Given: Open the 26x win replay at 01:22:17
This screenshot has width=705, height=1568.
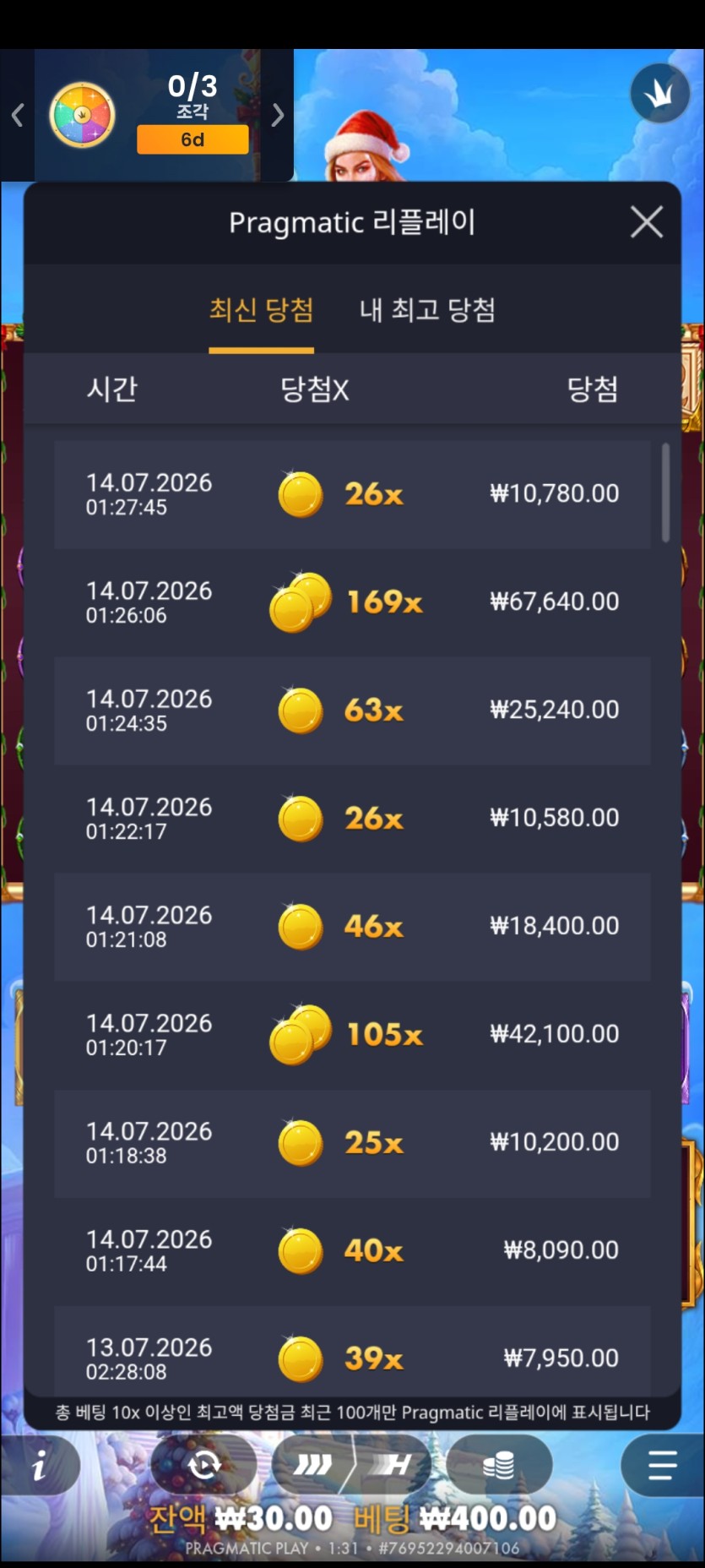Looking at the screenshot, I should click(353, 819).
